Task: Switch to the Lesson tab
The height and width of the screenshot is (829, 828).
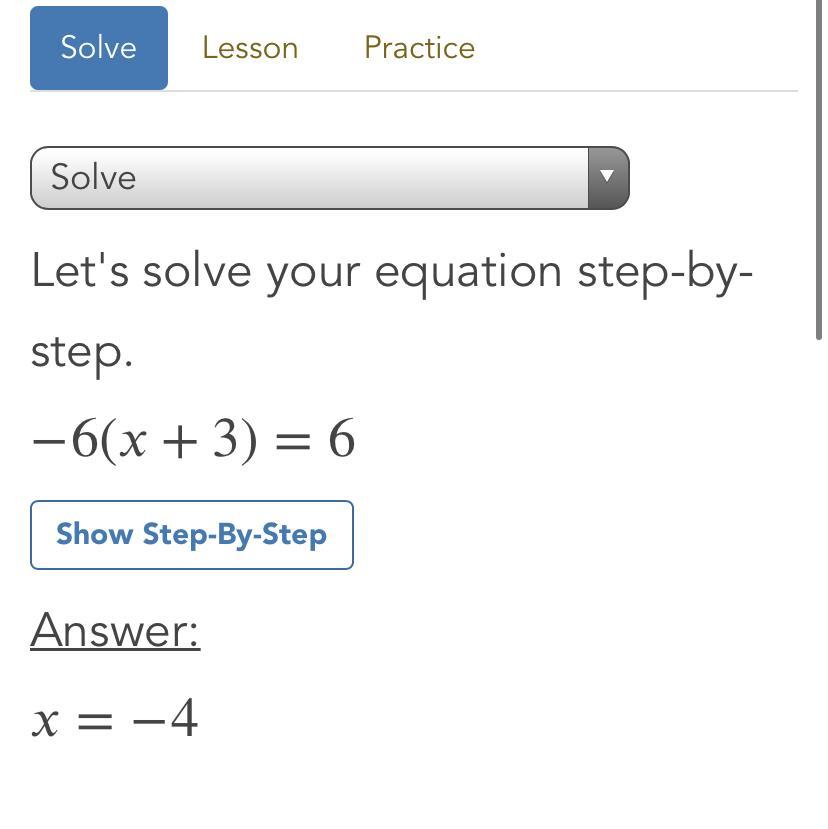Action: click(250, 48)
